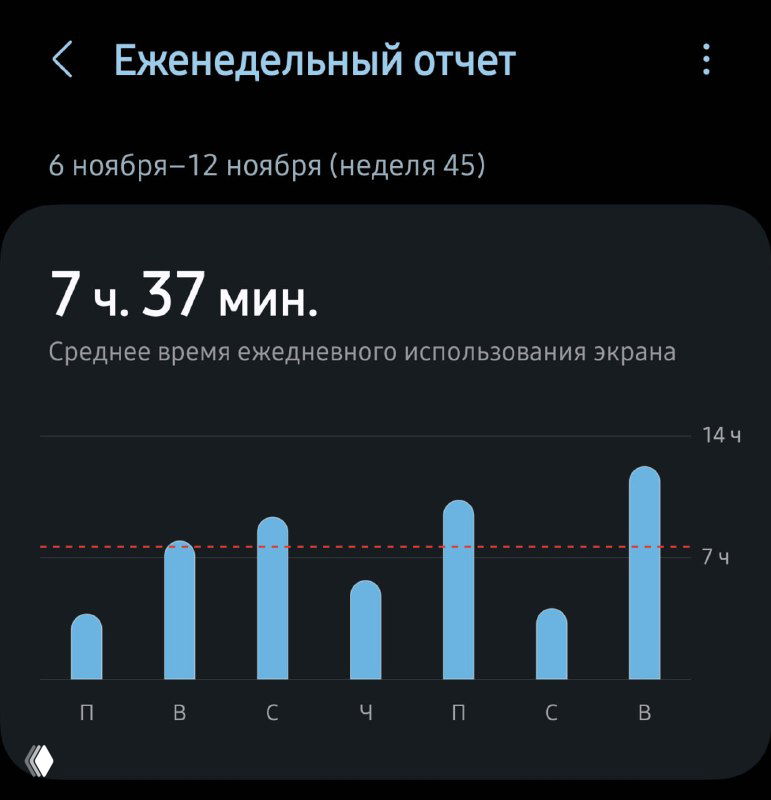Viewport: 771px width, 800px height.
Task: Open the three-dot menu icon
Action: [706, 60]
